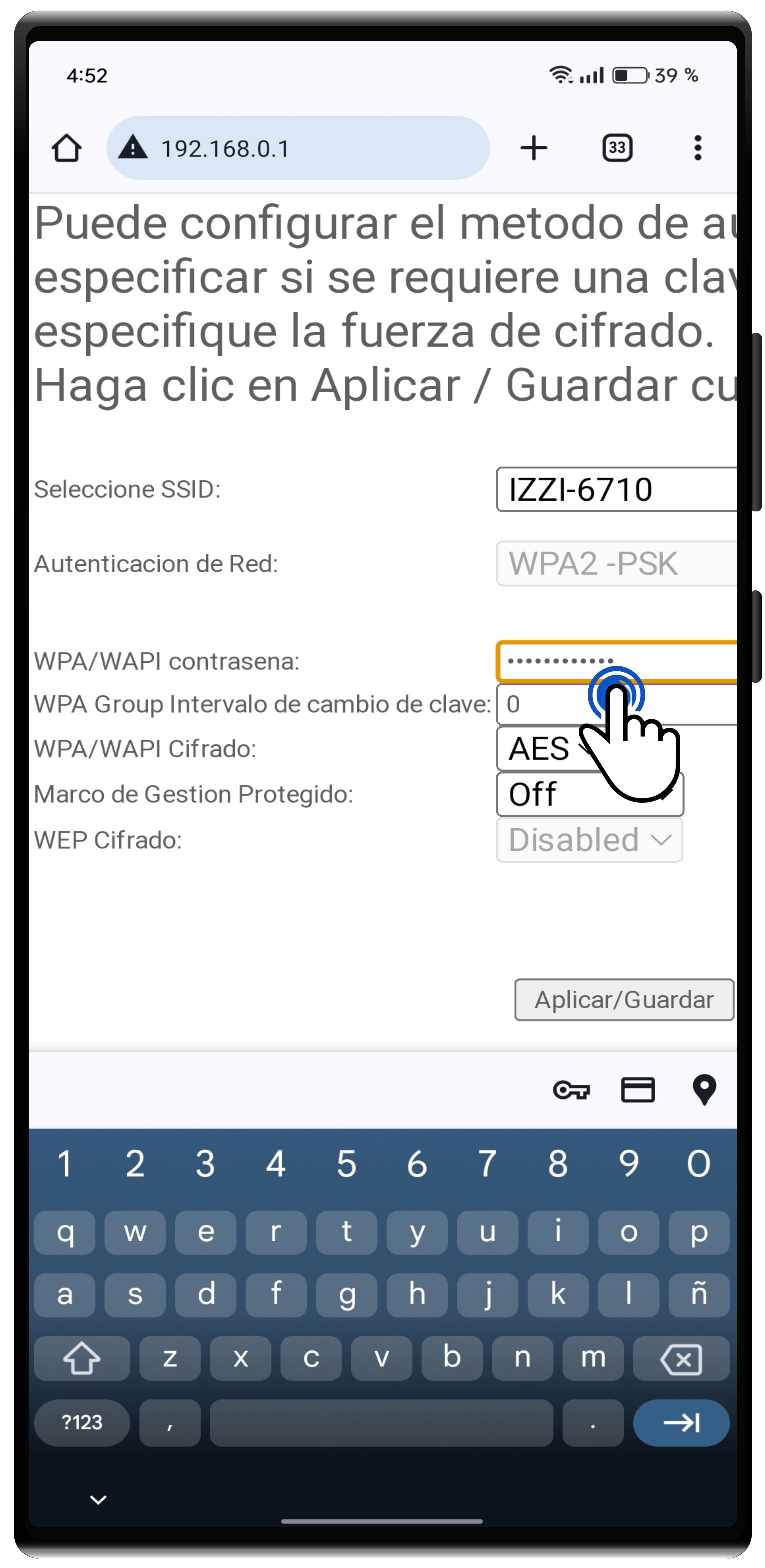This screenshot has width=765, height=1568.
Task: Open the Seleccione SSID dropdown showing IZZI-6710
Action: pos(615,488)
